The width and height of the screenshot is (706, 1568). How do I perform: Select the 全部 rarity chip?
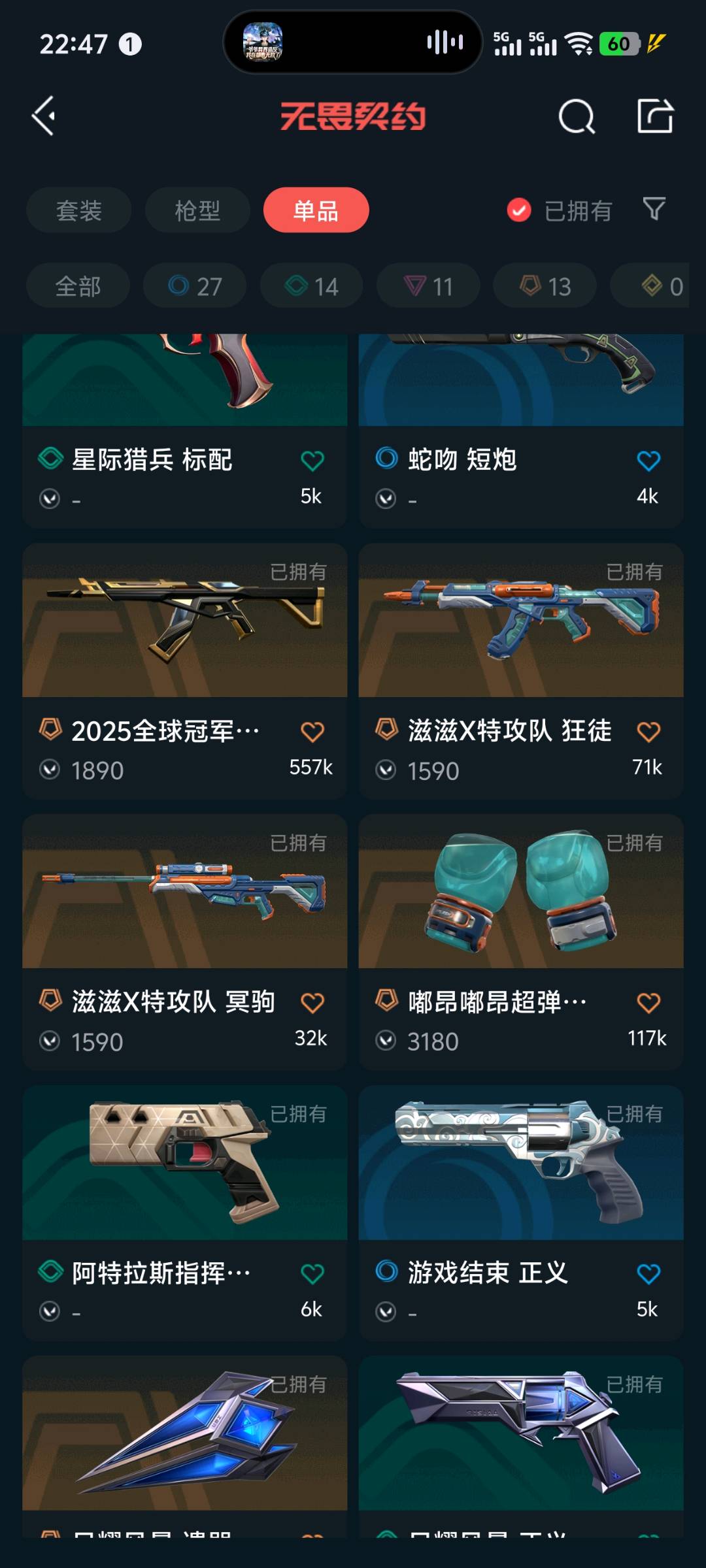click(78, 286)
